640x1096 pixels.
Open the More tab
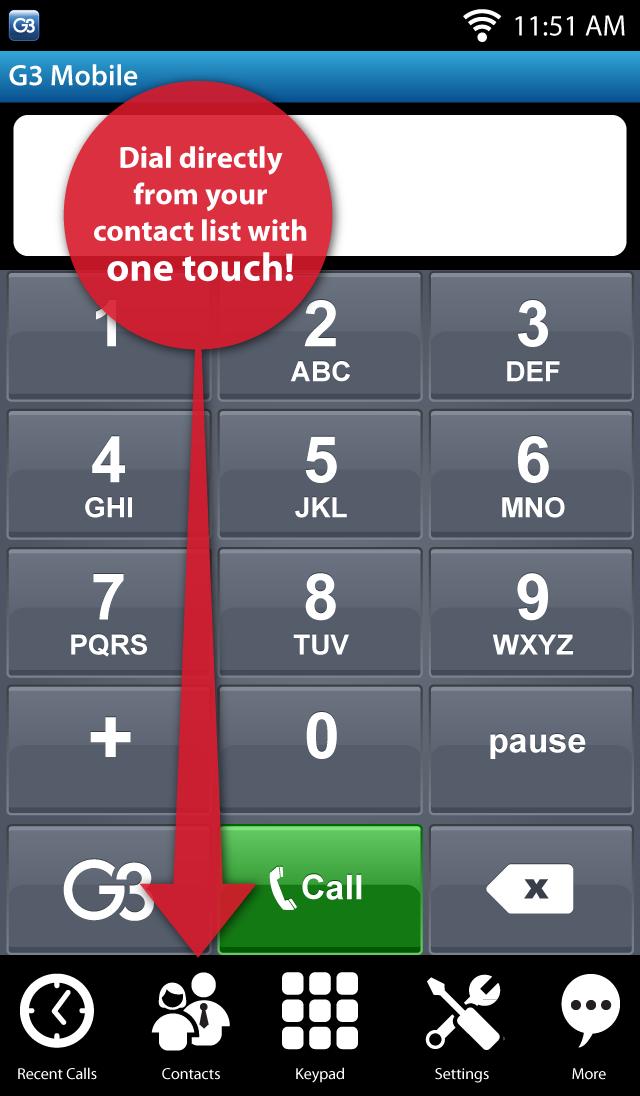tap(588, 1026)
